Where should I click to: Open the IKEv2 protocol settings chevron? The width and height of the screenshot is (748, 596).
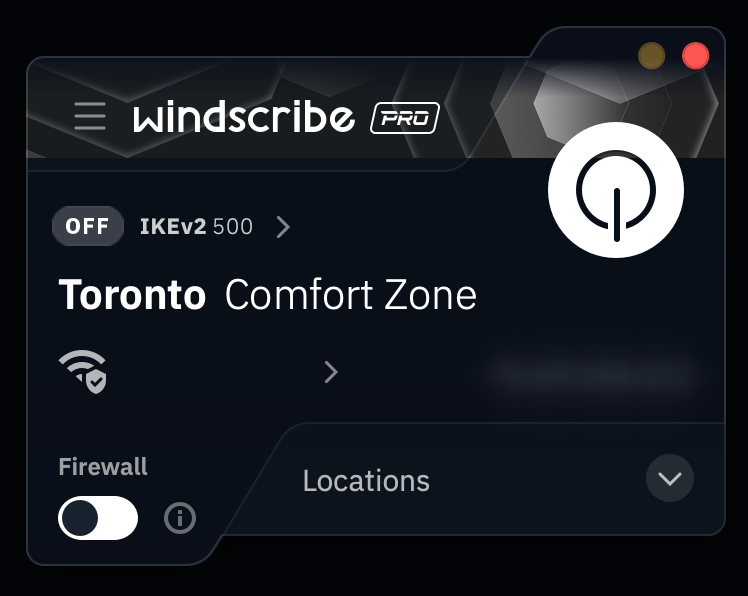tap(283, 227)
